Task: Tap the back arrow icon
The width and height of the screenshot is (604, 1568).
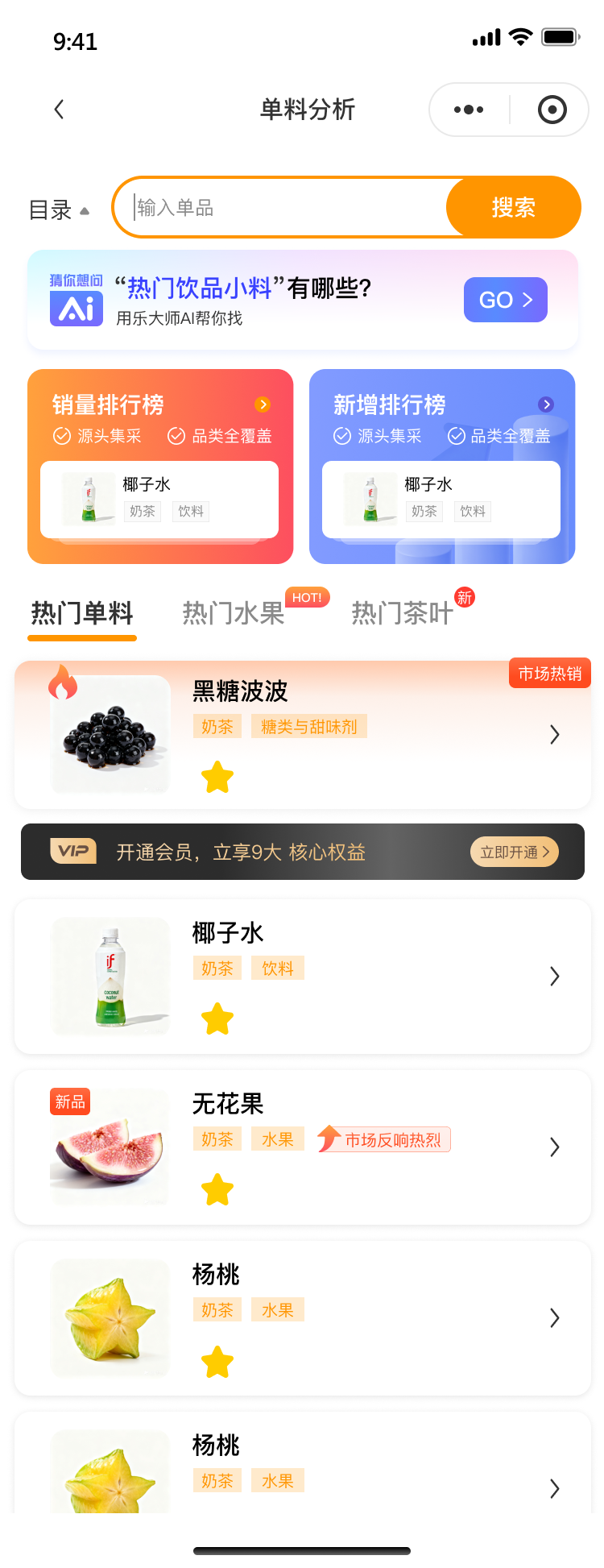Action: coord(58,110)
